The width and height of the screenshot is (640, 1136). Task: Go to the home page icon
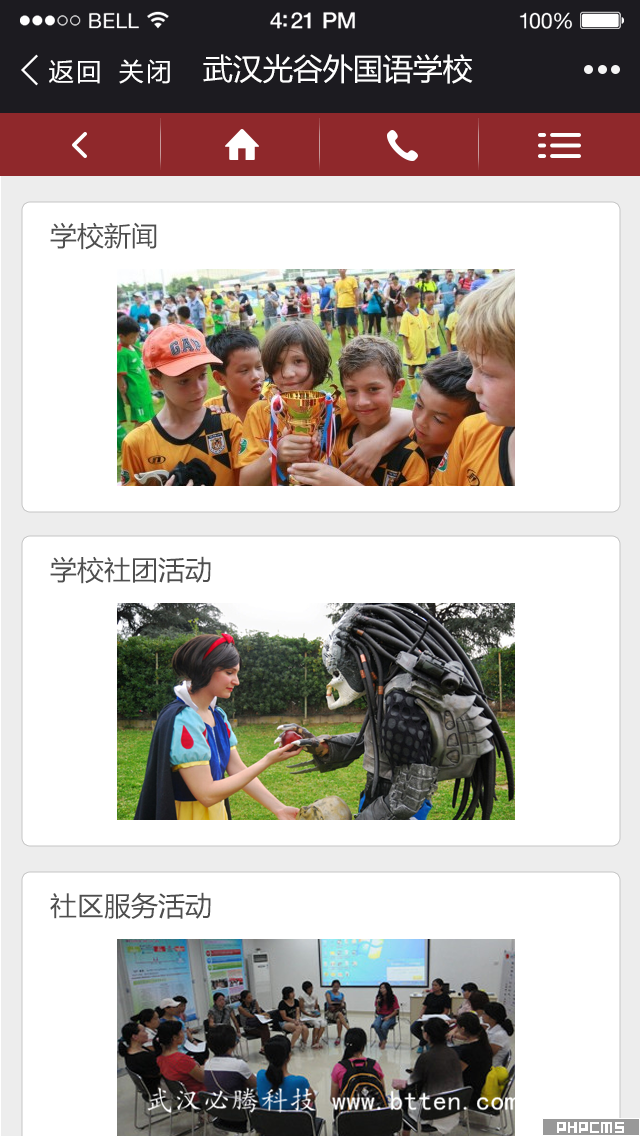click(x=241, y=146)
